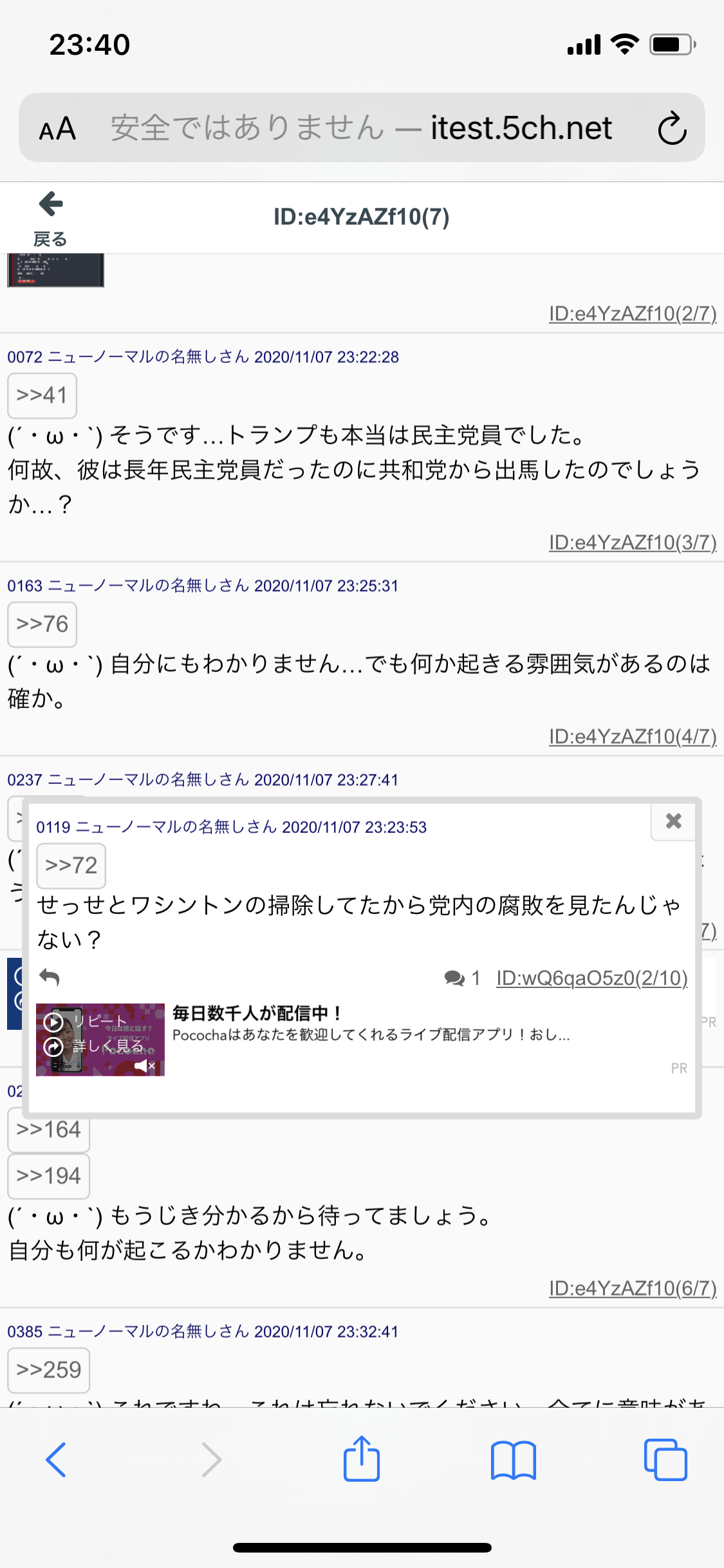This screenshot has height=1568, width=724.
Task: Reply to post 0119 with the arrow icon
Action: (50, 977)
